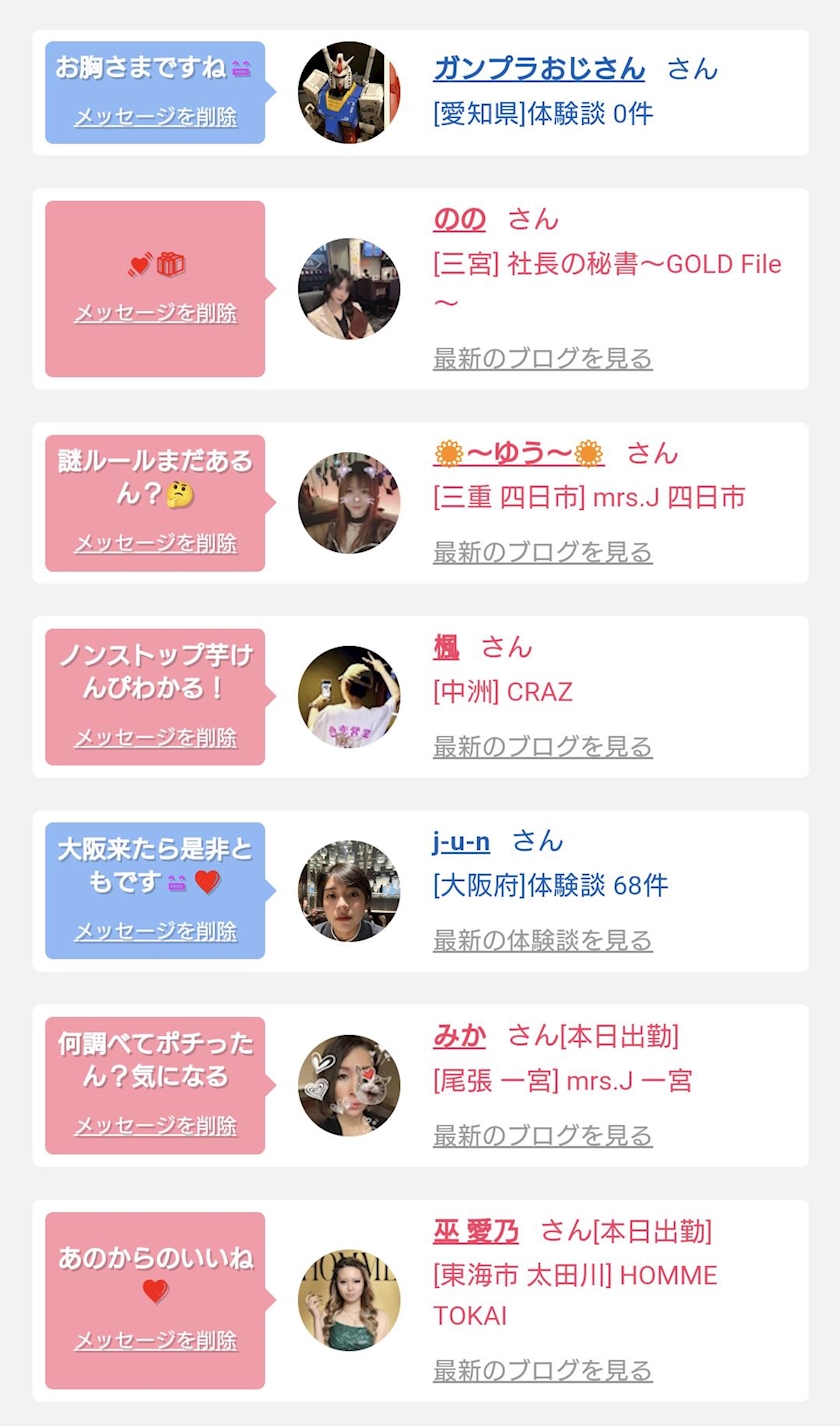
Task: View latest blog of のの
Action: (x=542, y=358)
